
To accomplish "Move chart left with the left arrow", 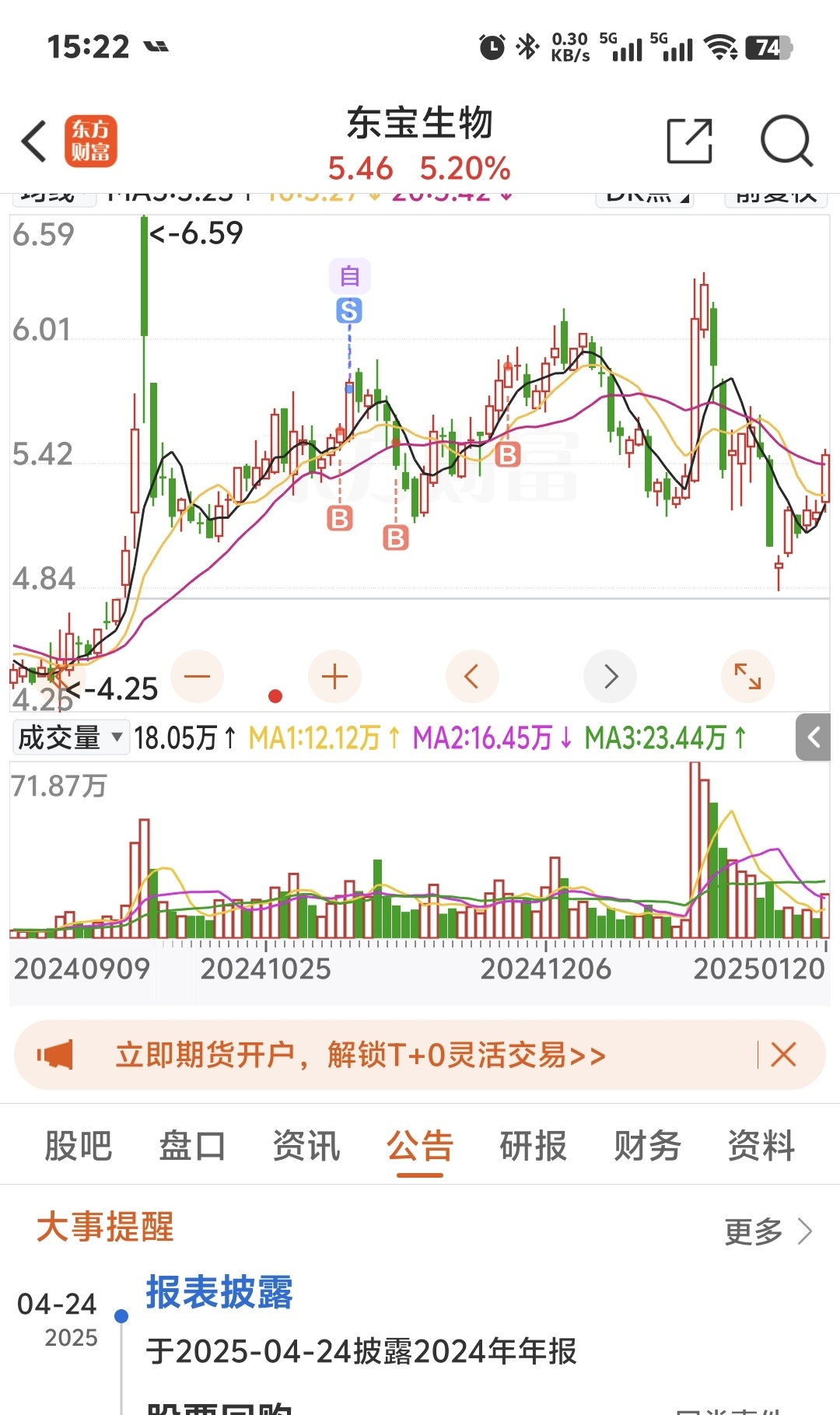I will 472,677.
